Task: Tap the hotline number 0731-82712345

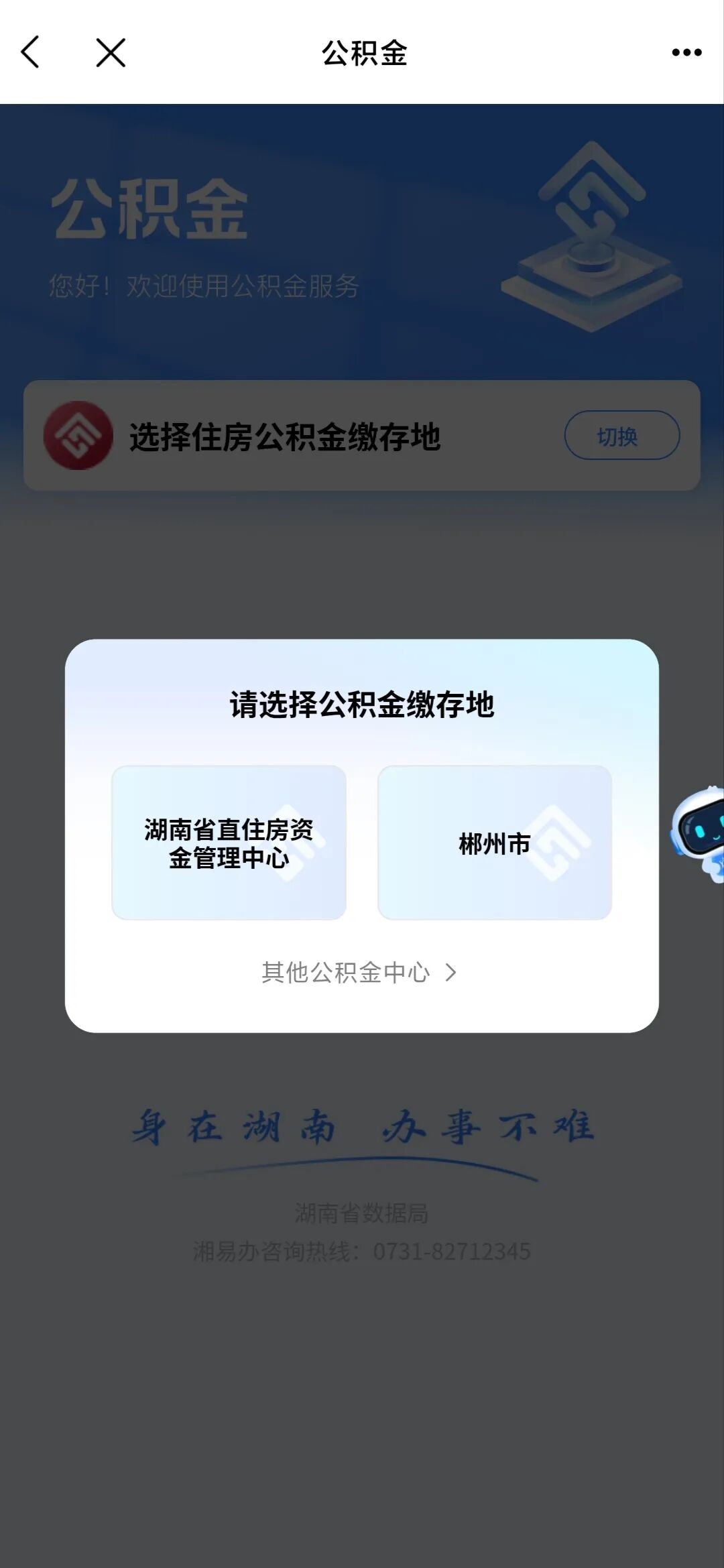Action: (x=448, y=1251)
